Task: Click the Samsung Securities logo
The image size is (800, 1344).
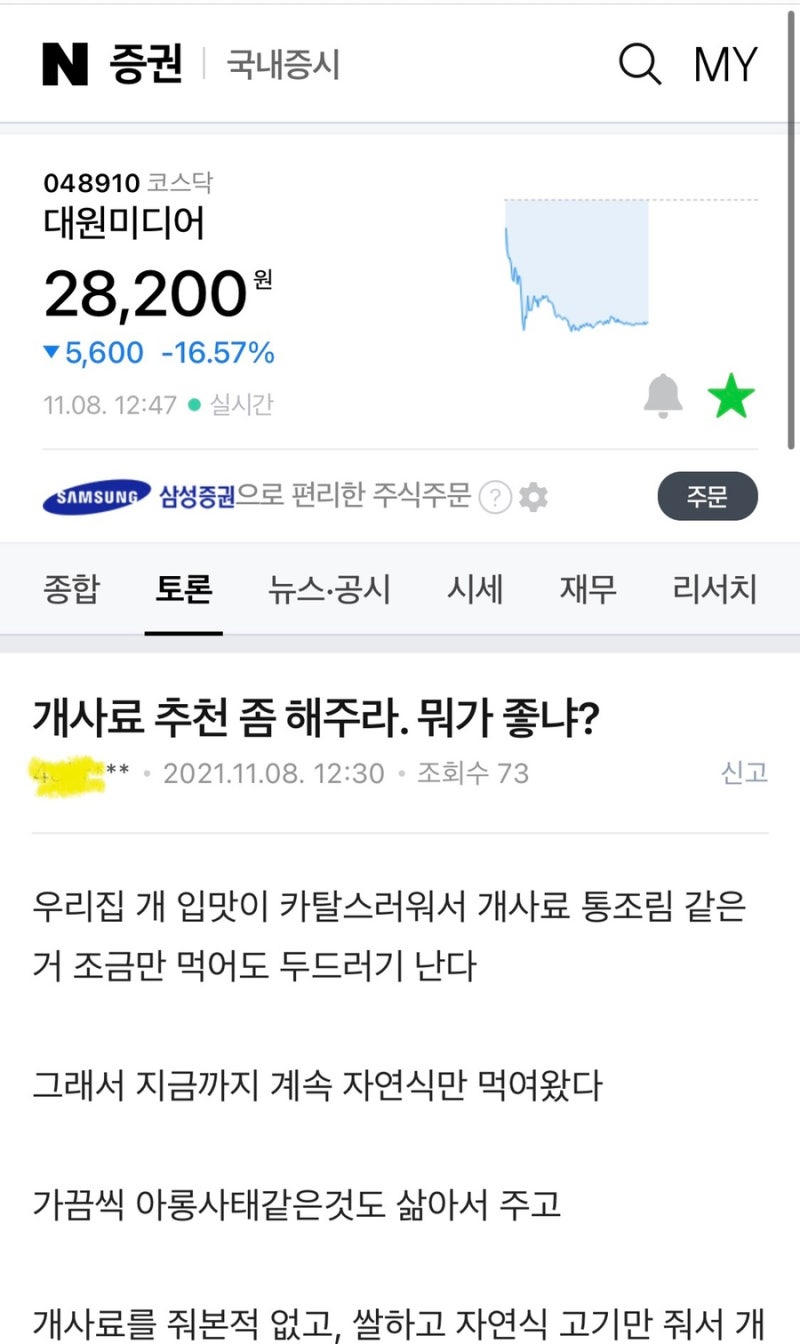Action: coord(95,497)
